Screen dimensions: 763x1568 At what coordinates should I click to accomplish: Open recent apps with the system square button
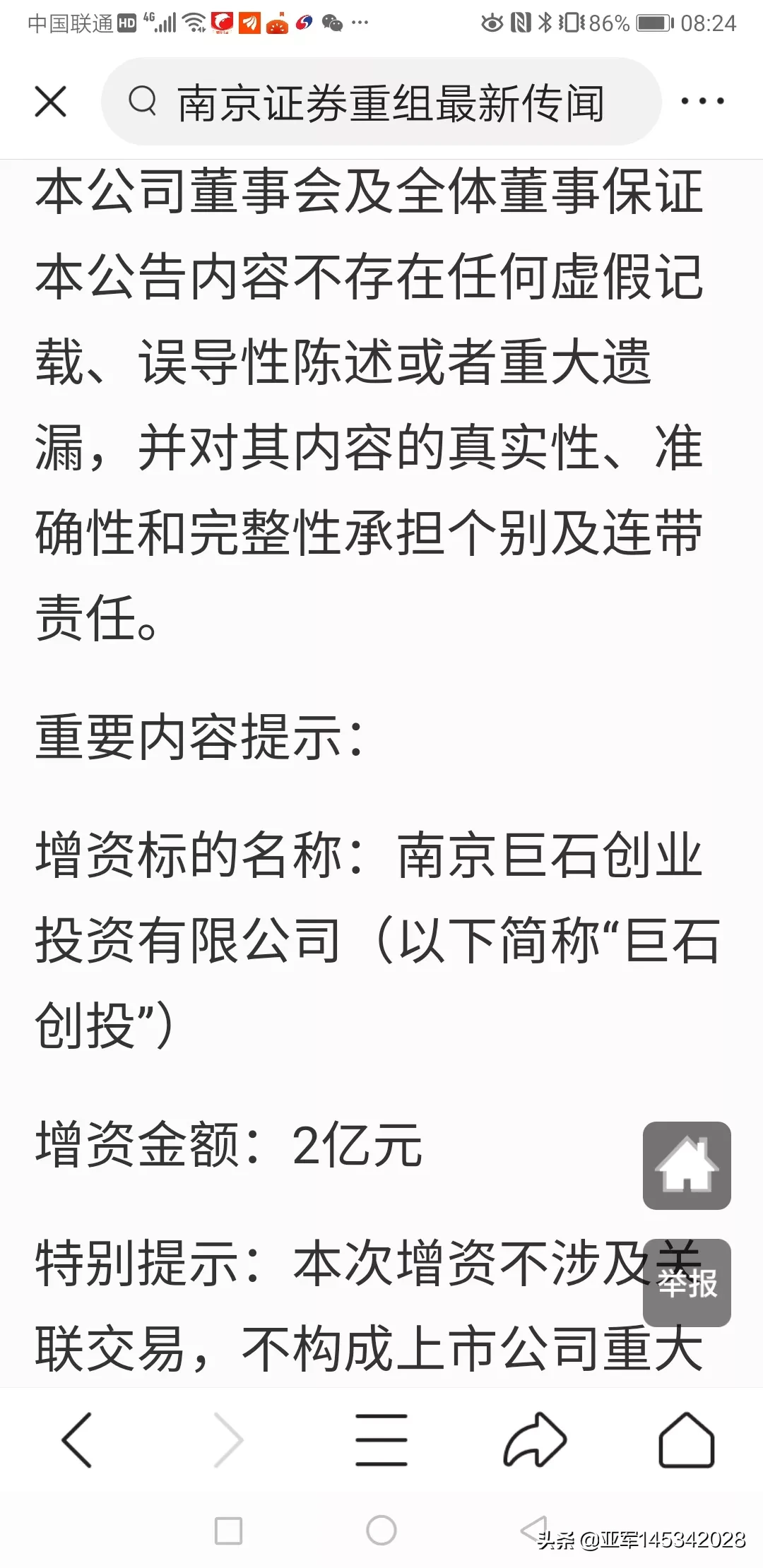pos(229,1531)
